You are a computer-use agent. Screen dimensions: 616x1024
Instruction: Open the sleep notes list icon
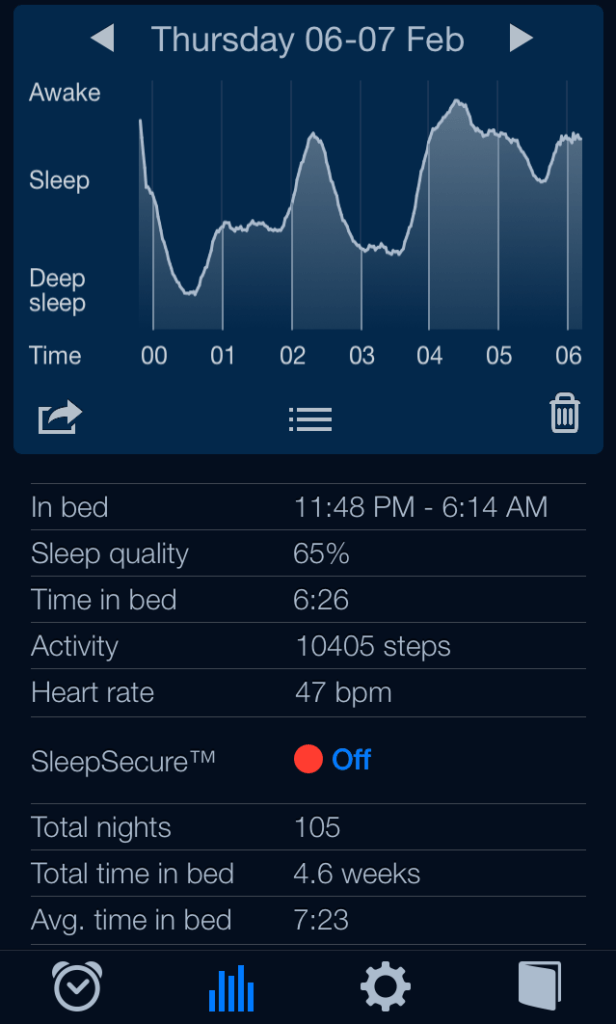click(x=310, y=419)
